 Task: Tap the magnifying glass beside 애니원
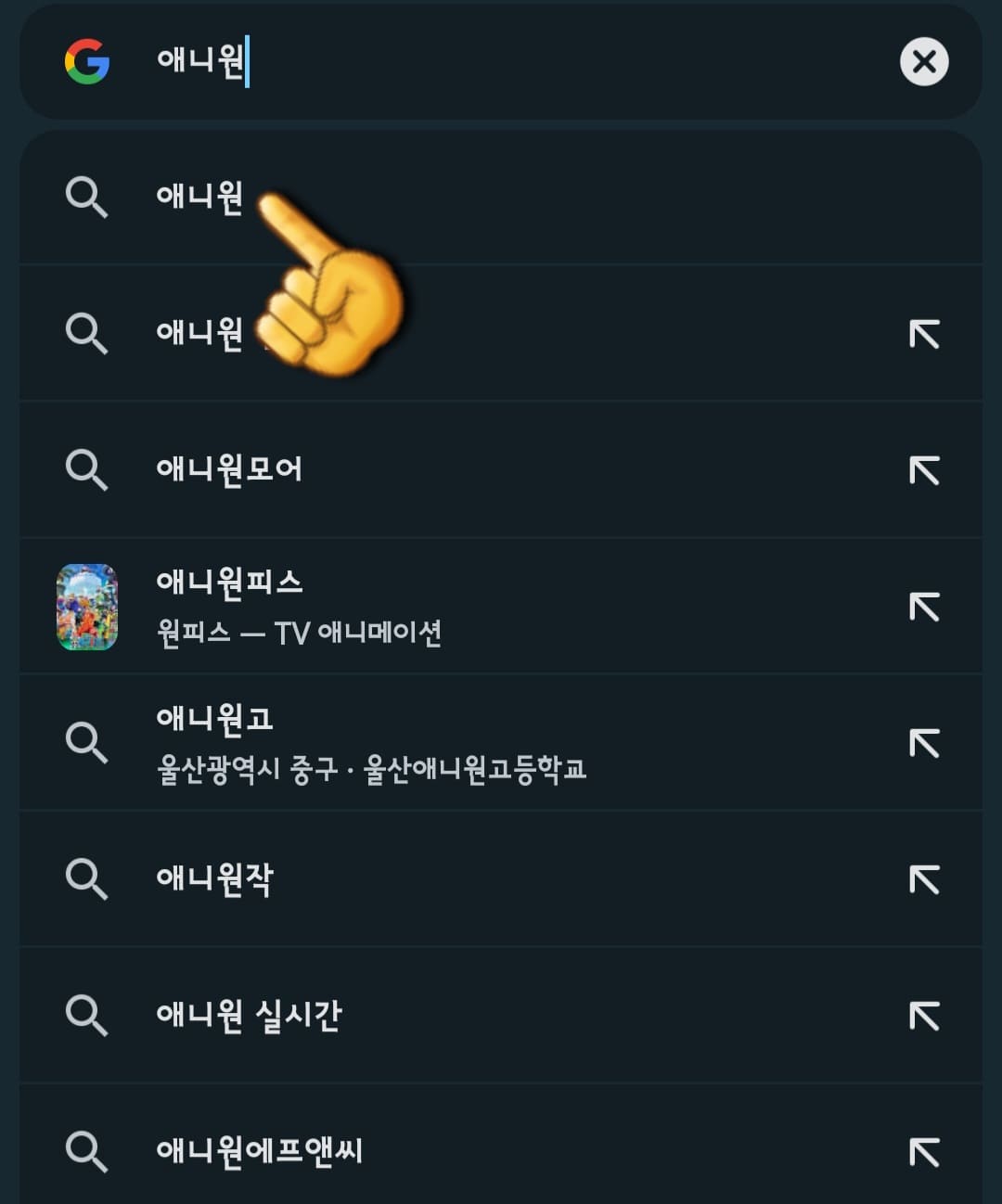tap(88, 198)
